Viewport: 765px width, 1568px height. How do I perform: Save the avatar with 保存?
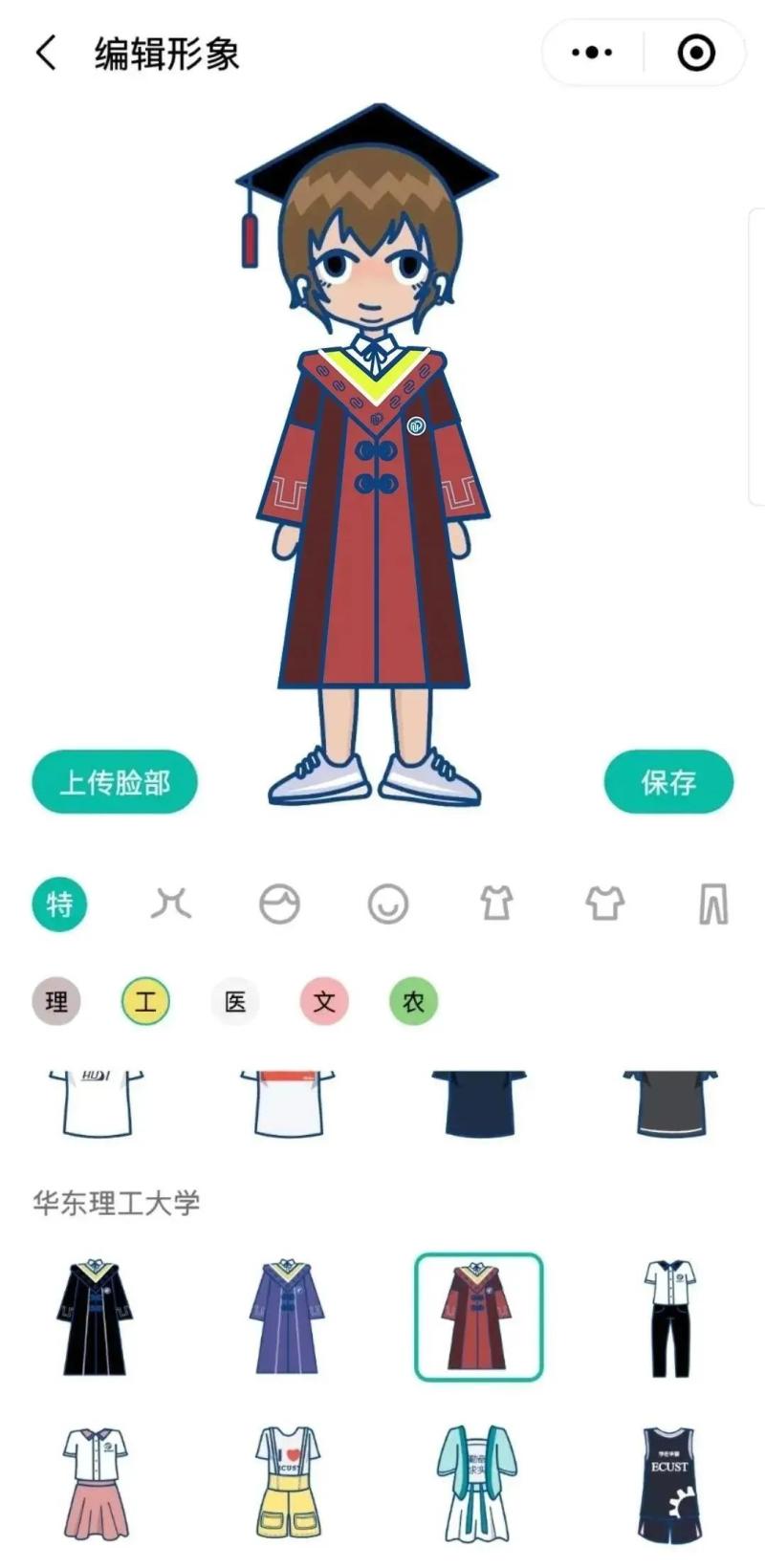coord(668,782)
